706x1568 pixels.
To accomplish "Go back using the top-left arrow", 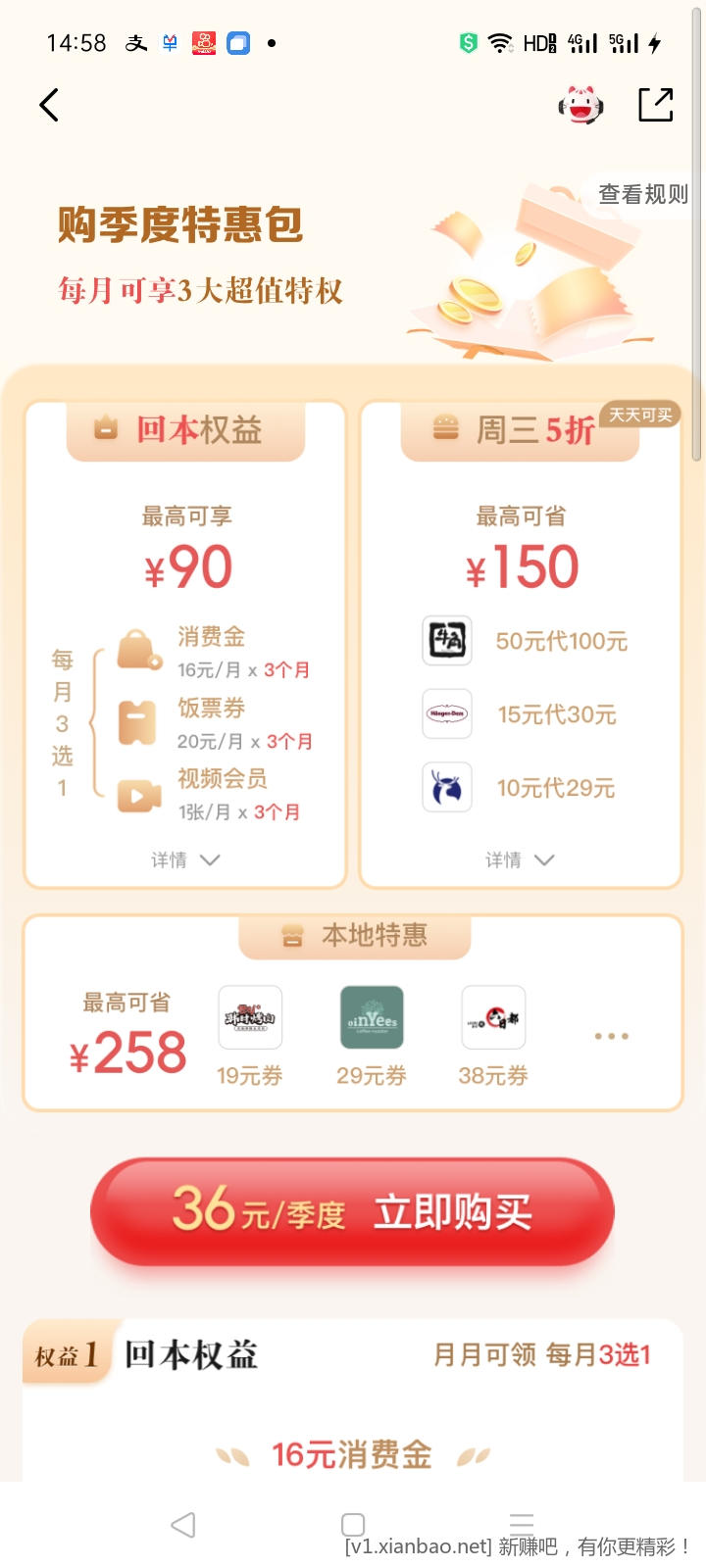I will click(49, 105).
